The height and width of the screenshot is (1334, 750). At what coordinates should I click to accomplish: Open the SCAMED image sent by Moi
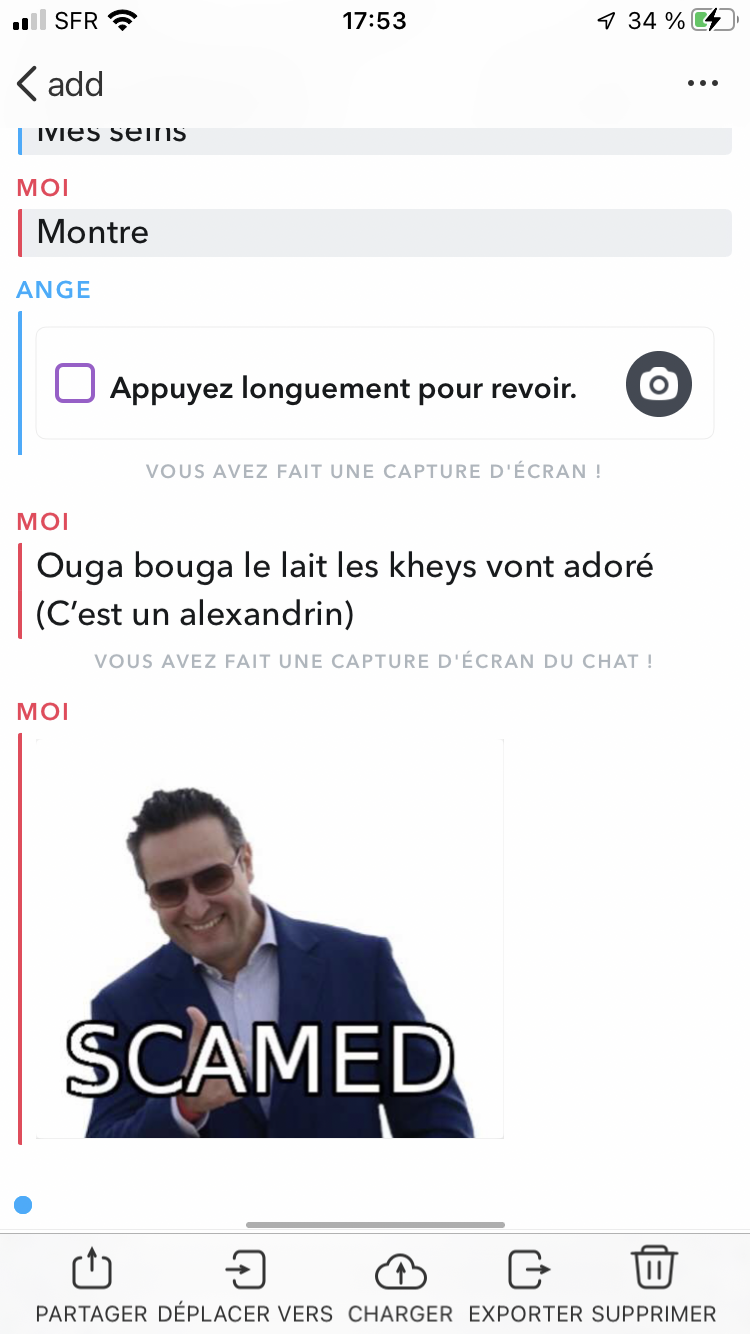(x=270, y=938)
